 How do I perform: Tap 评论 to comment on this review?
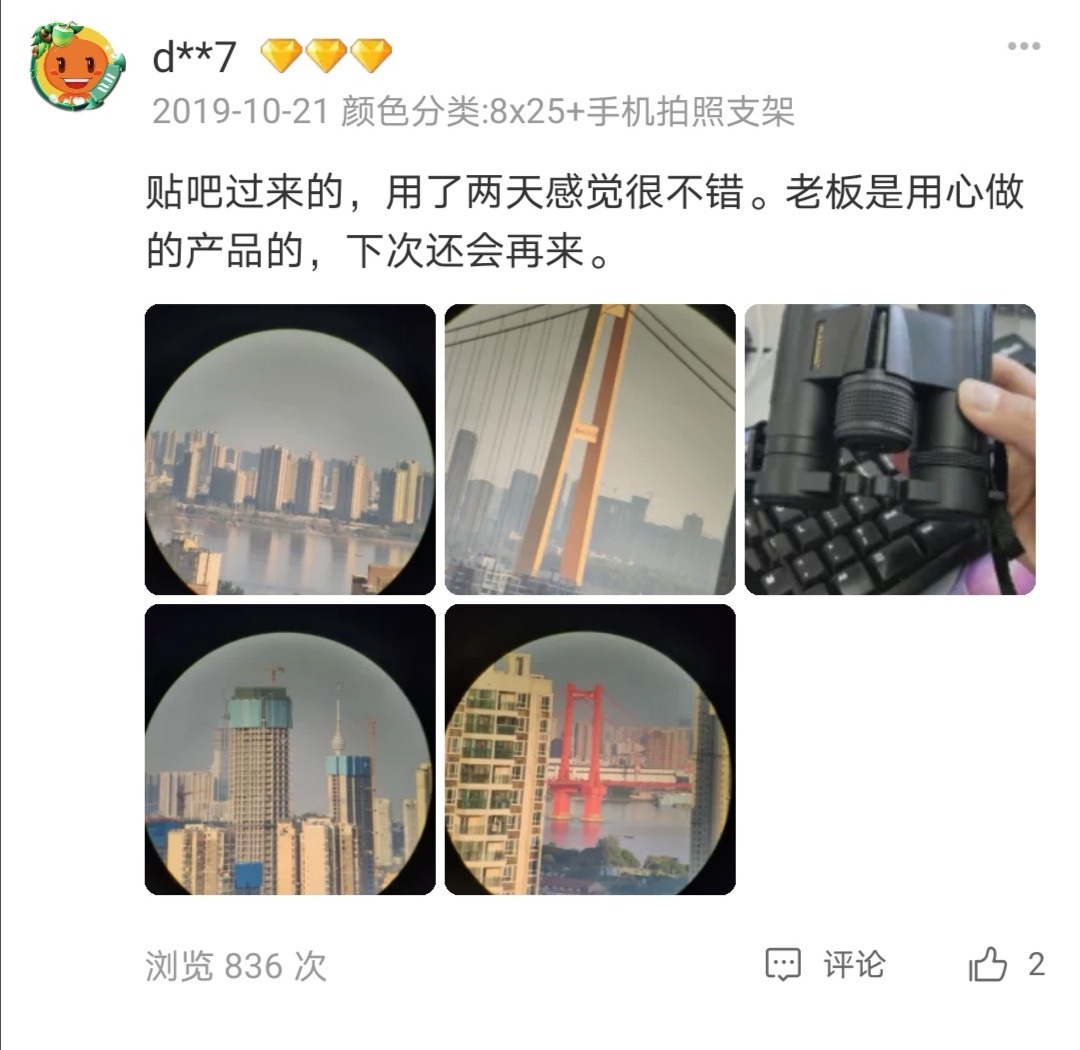tap(826, 965)
